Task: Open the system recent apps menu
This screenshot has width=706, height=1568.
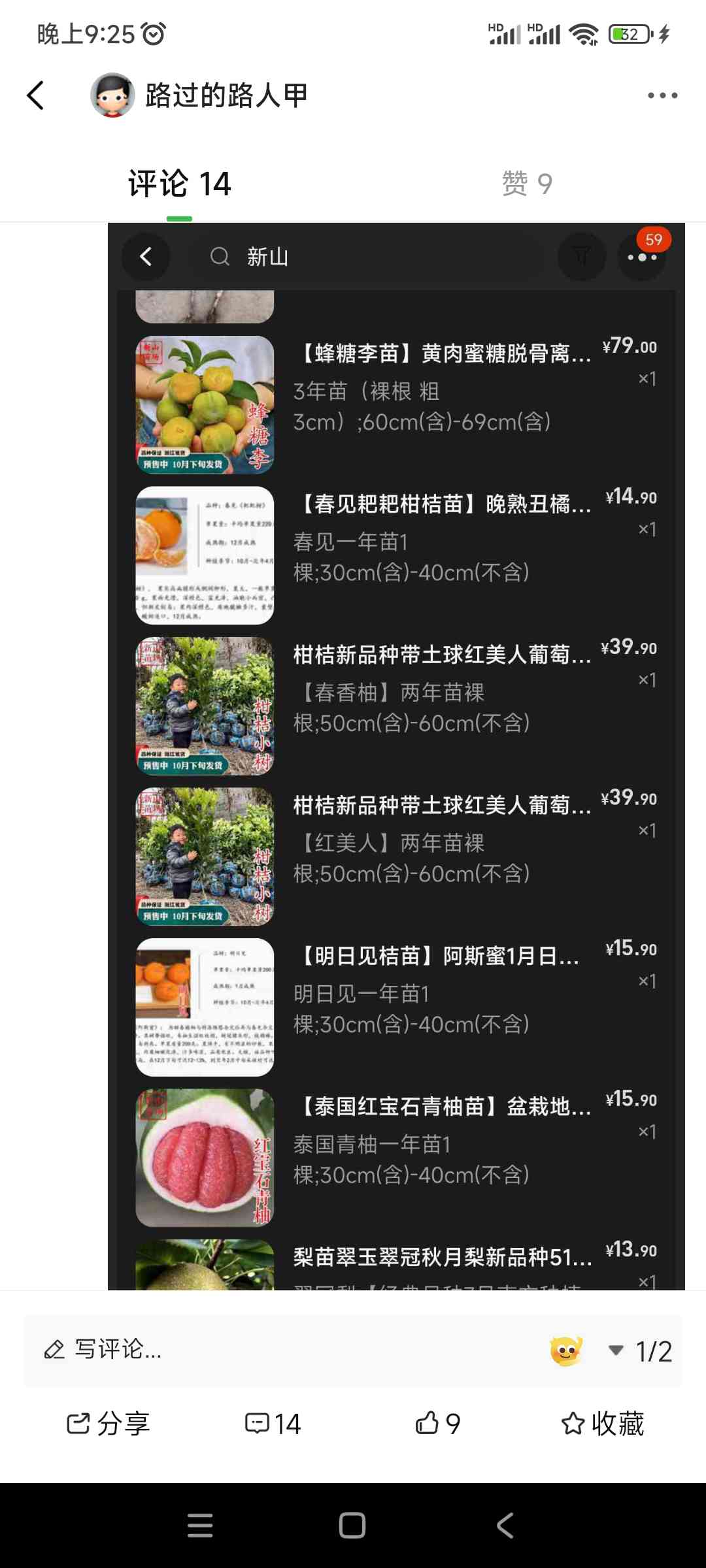Action: [200, 1526]
